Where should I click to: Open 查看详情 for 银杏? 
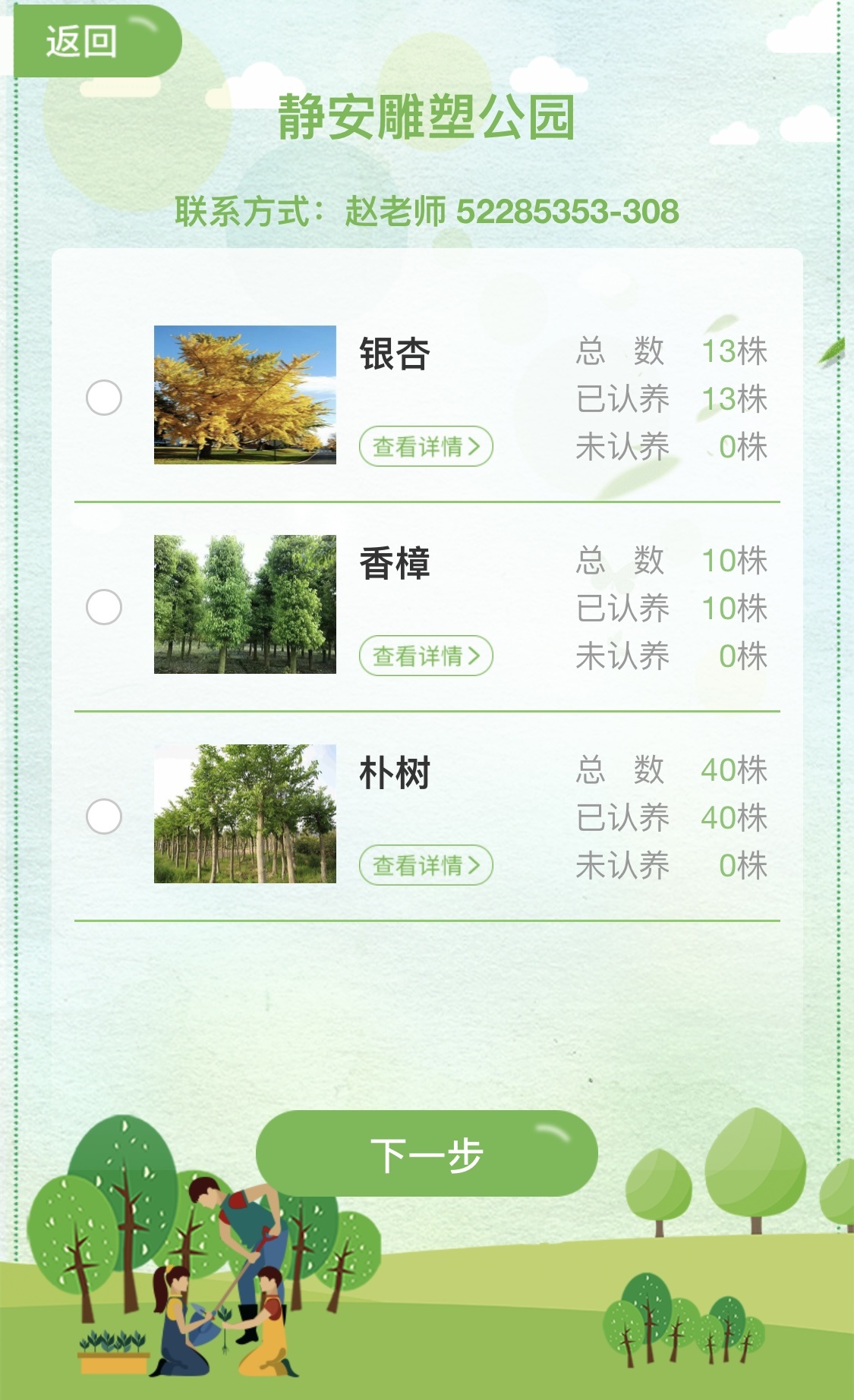426,446
